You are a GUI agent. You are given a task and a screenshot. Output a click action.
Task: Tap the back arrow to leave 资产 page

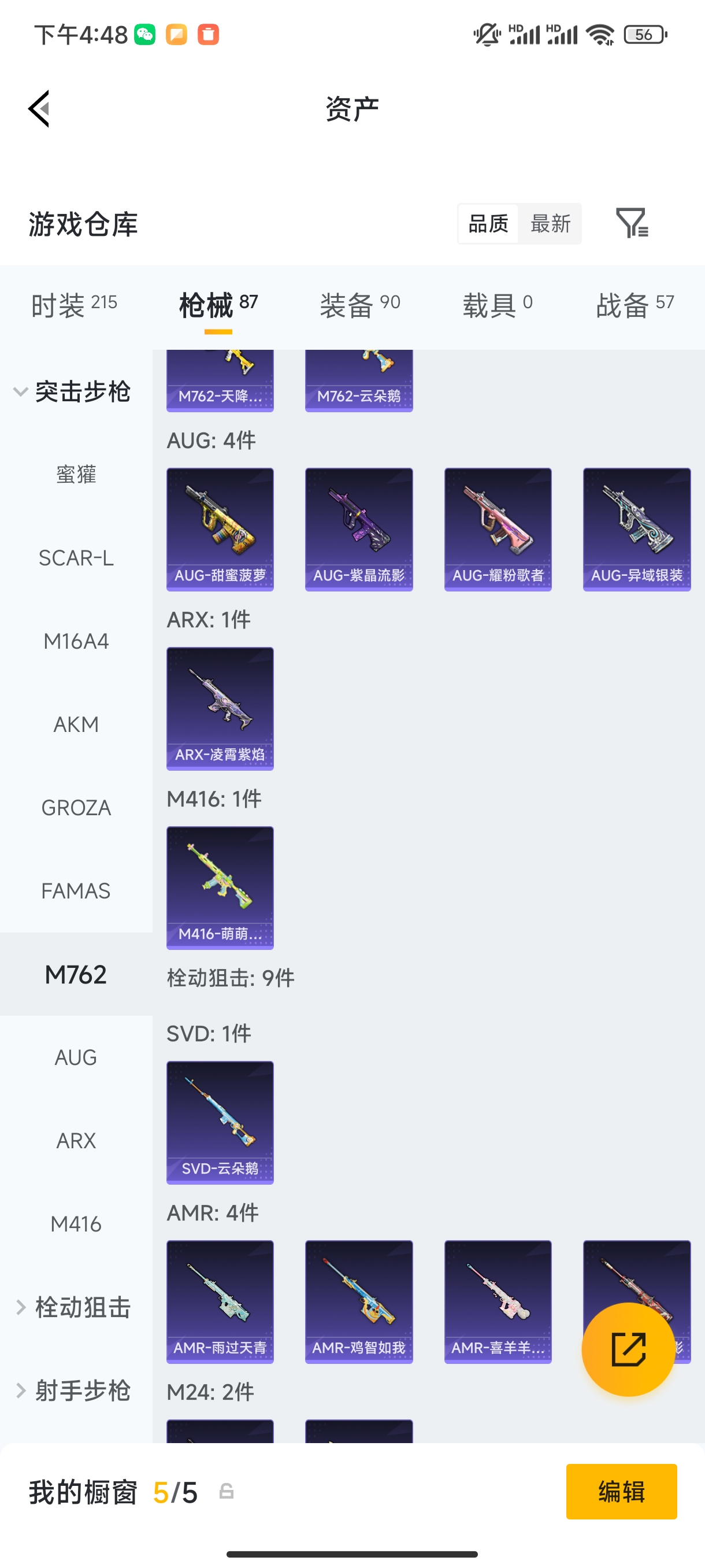(x=39, y=108)
